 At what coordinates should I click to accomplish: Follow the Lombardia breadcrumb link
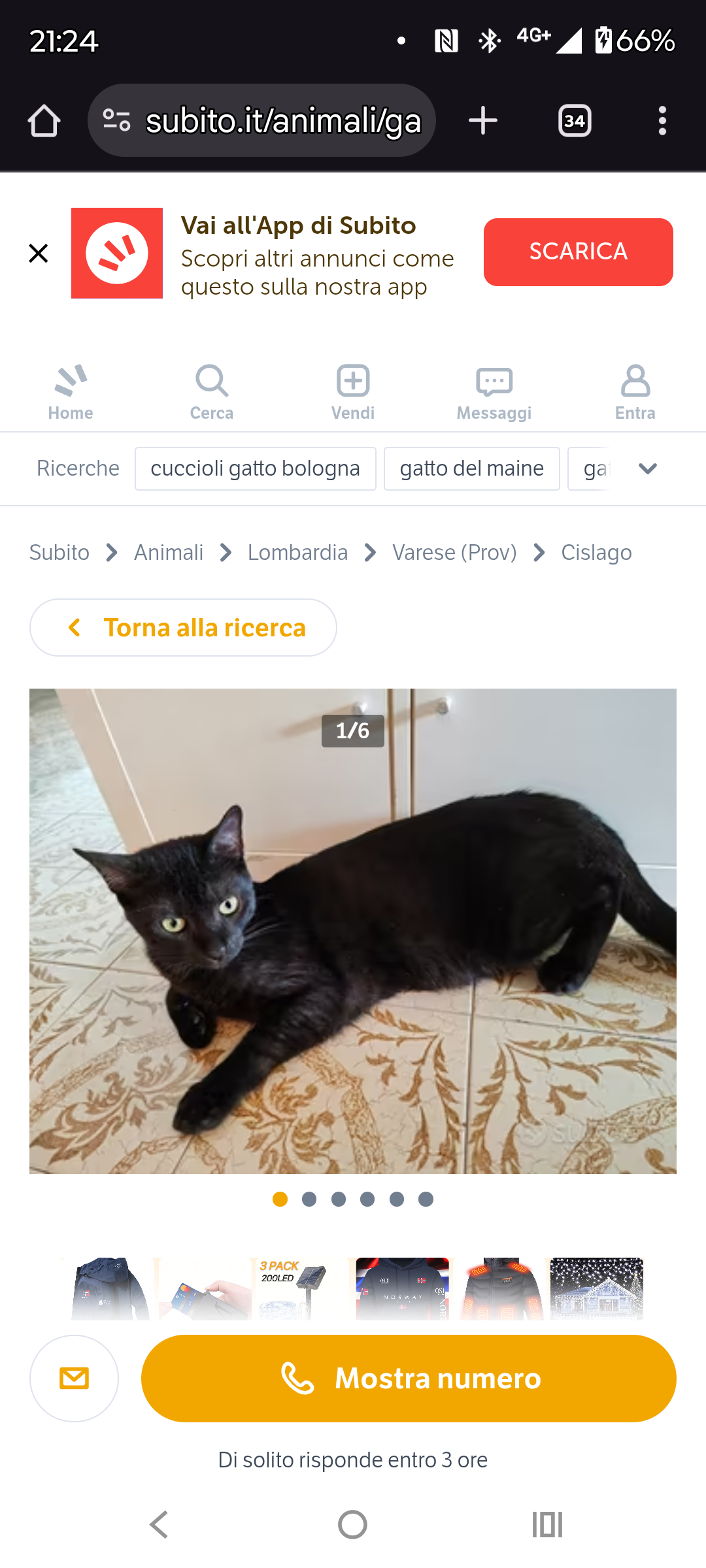(x=297, y=553)
